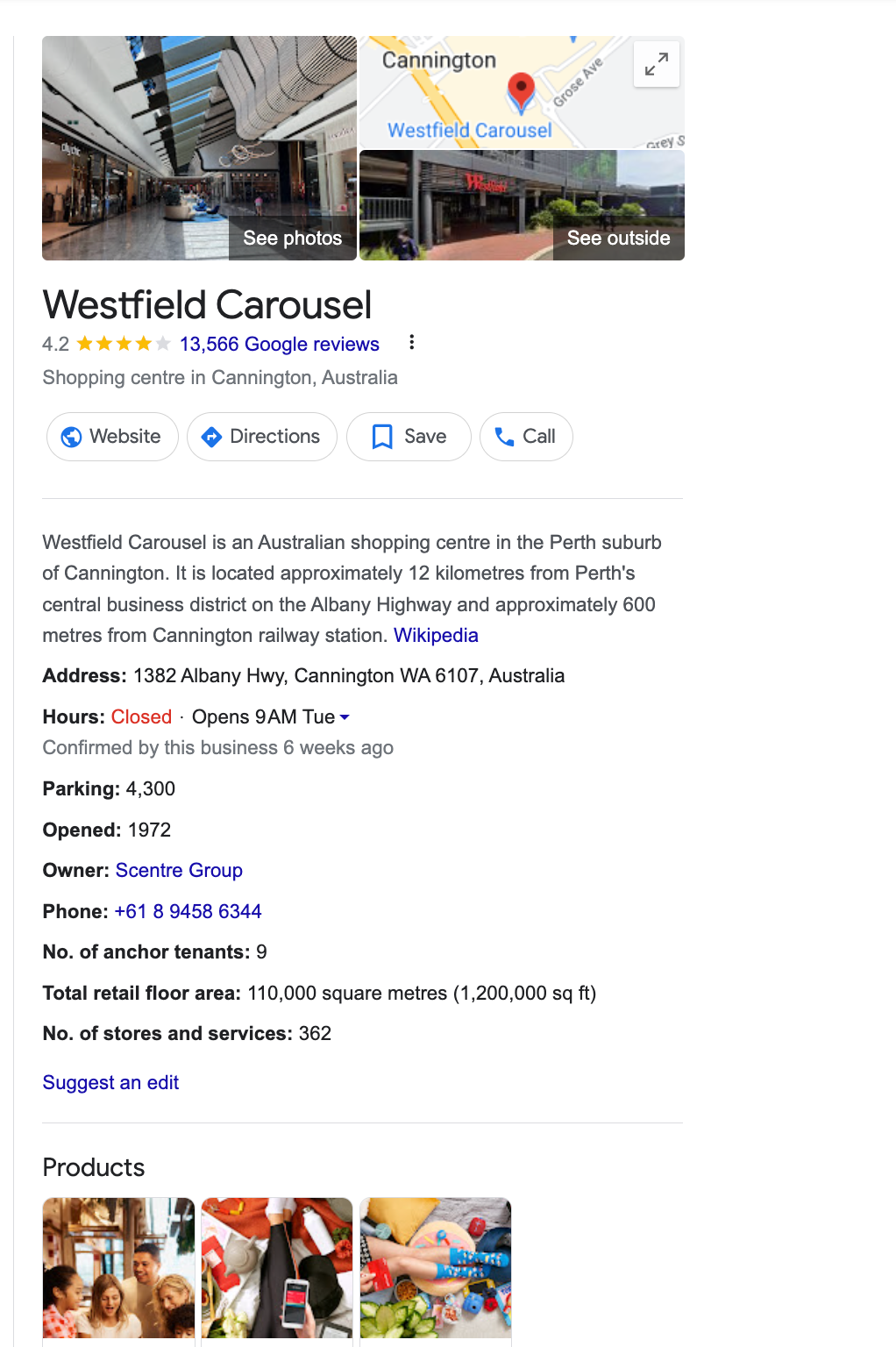The height and width of the screenshot is (1347, 896).
Task: Open the product photo with a phone and bottle
Action: coord(277,1267)
